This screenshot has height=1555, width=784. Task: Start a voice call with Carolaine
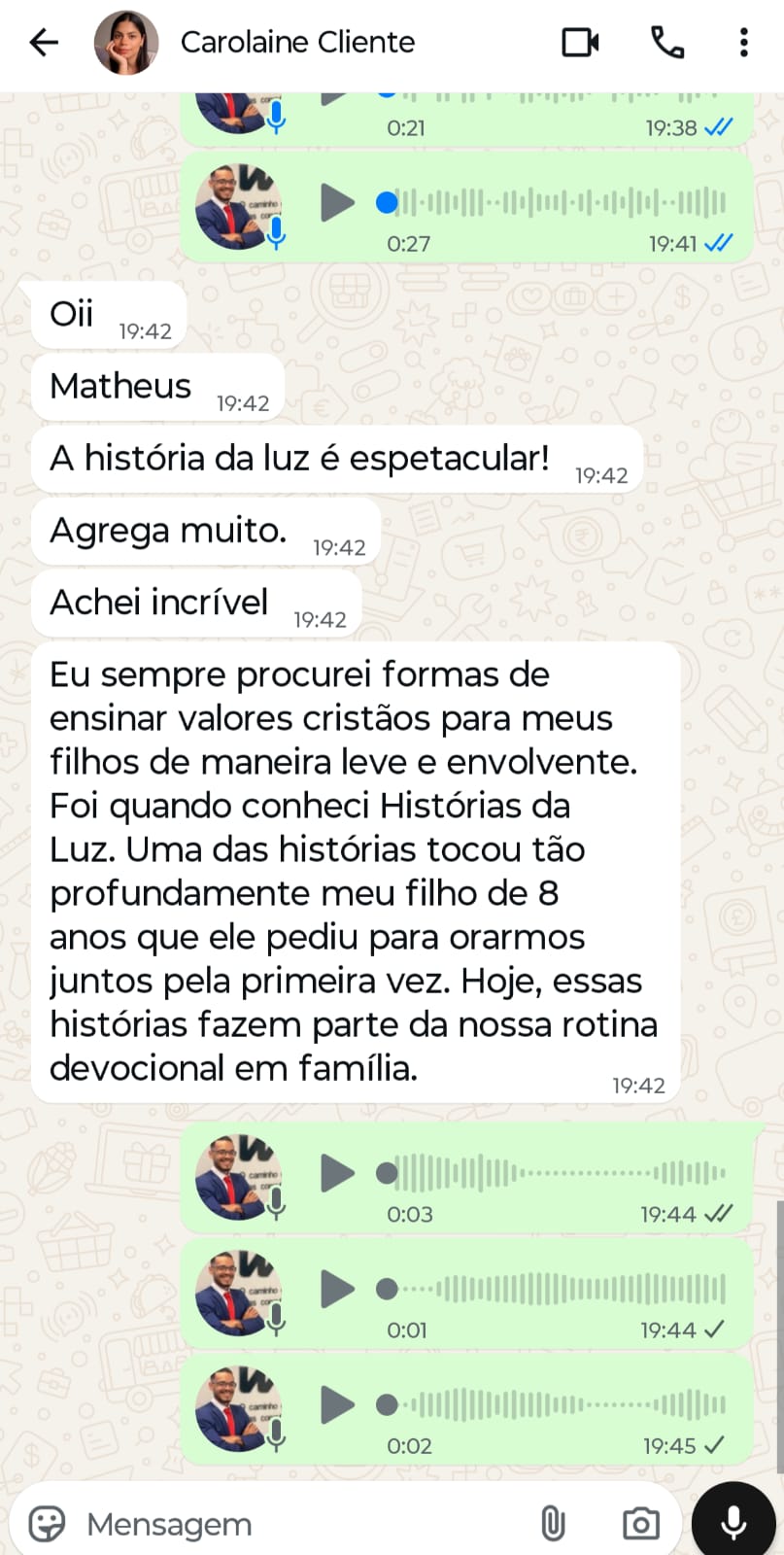pos(666,43)
